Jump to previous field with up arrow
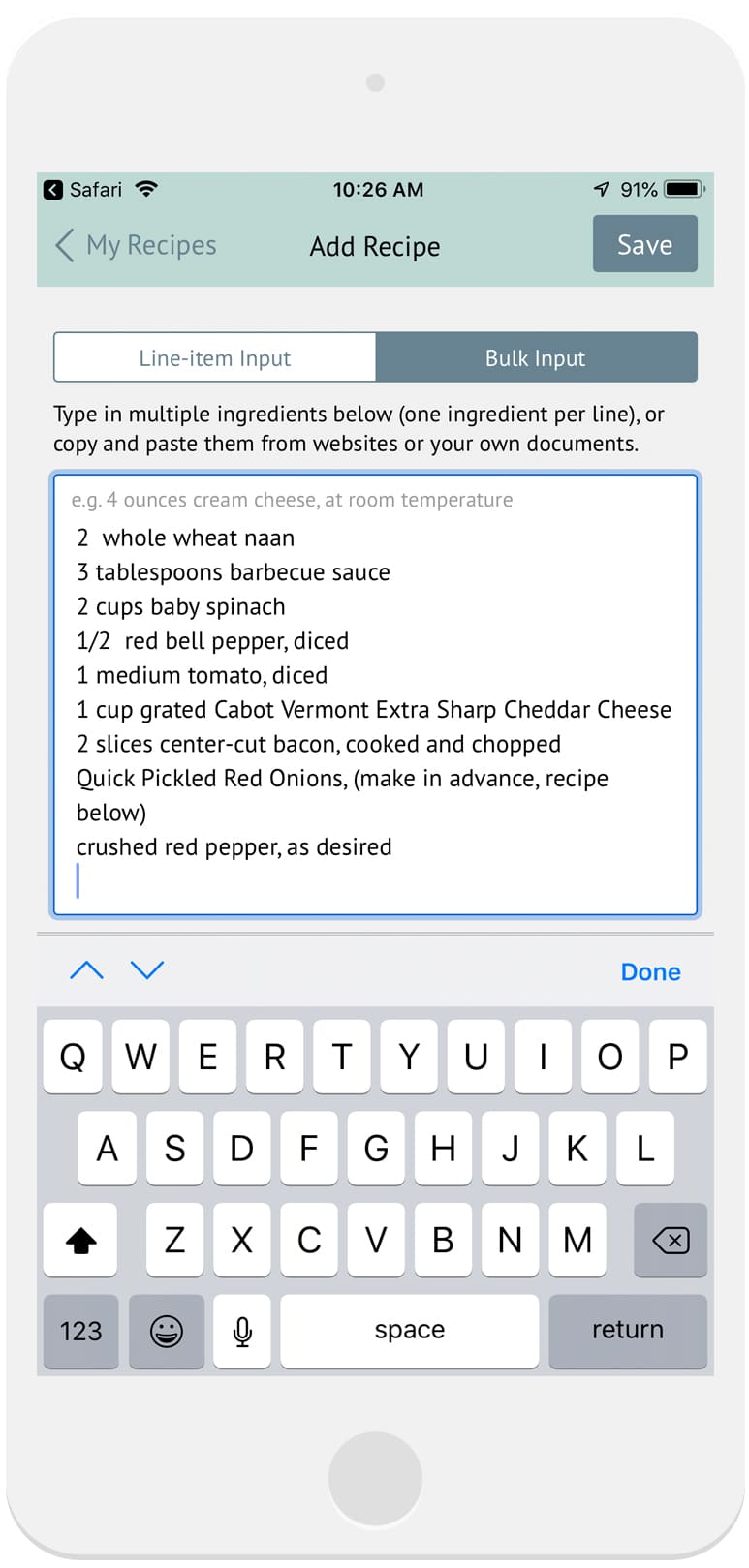The image size is (749, 1568). point(86,970)
